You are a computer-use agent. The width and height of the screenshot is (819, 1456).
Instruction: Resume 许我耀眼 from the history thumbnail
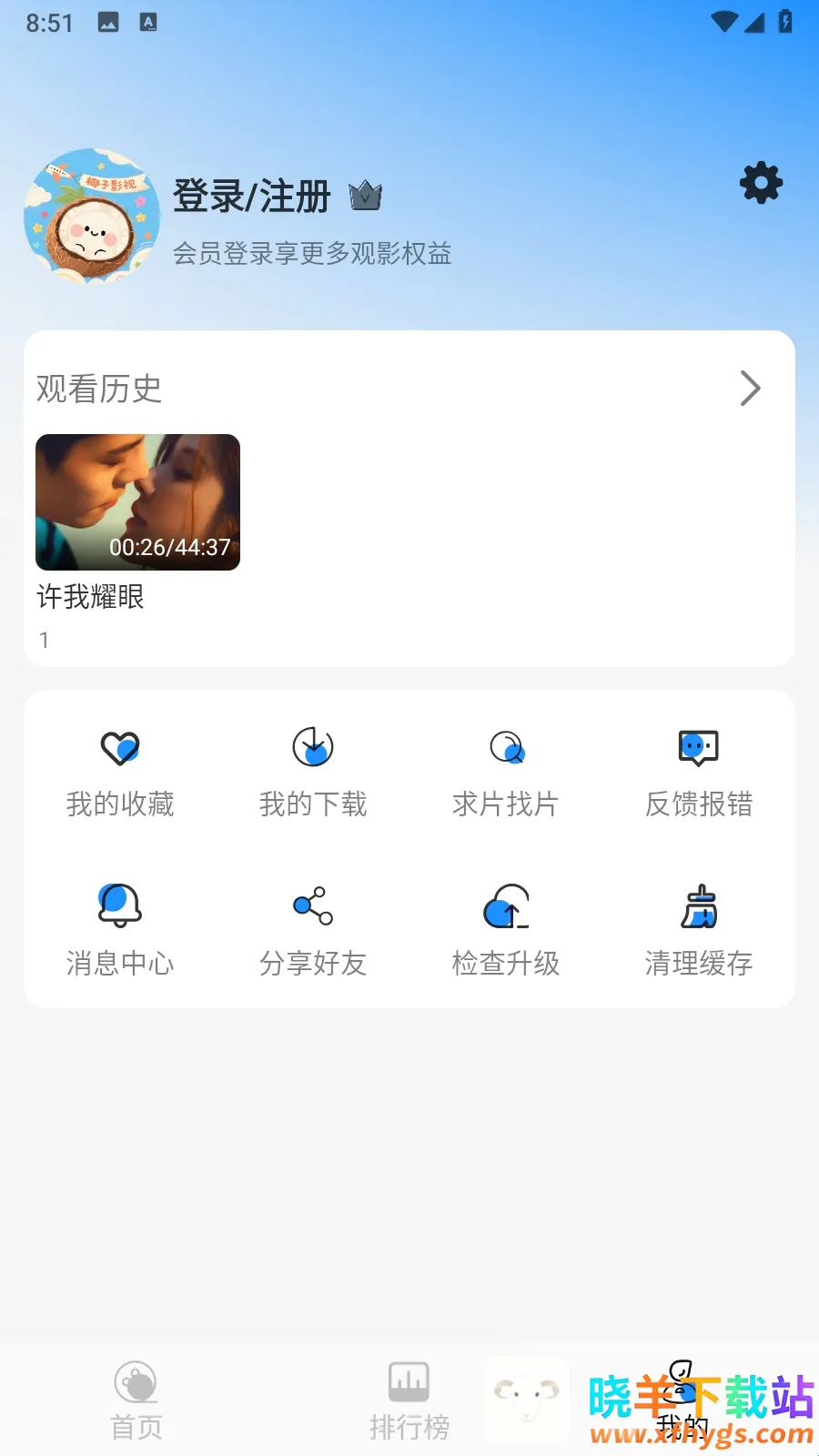pyautogui.click(x=137, y=502)
